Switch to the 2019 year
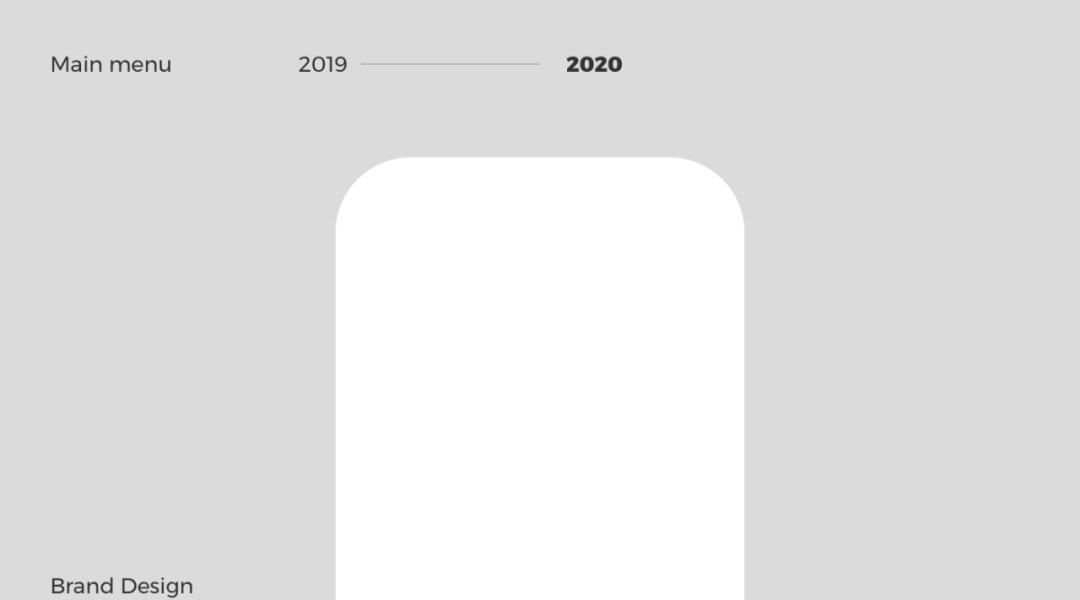This screenshot has width=1080, height=600. [x=322, y=65]
